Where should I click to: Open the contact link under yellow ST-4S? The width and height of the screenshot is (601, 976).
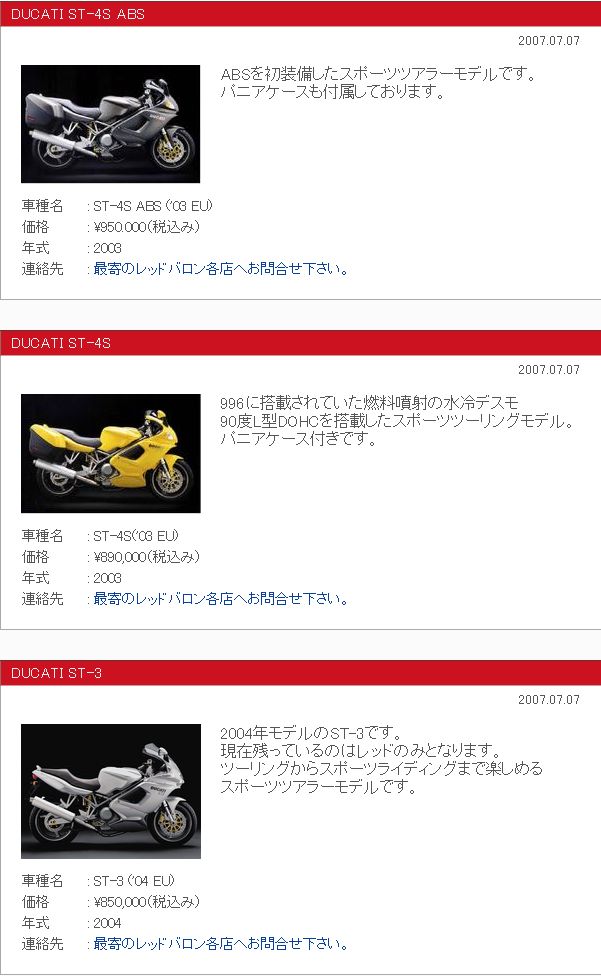click(221, 599)
